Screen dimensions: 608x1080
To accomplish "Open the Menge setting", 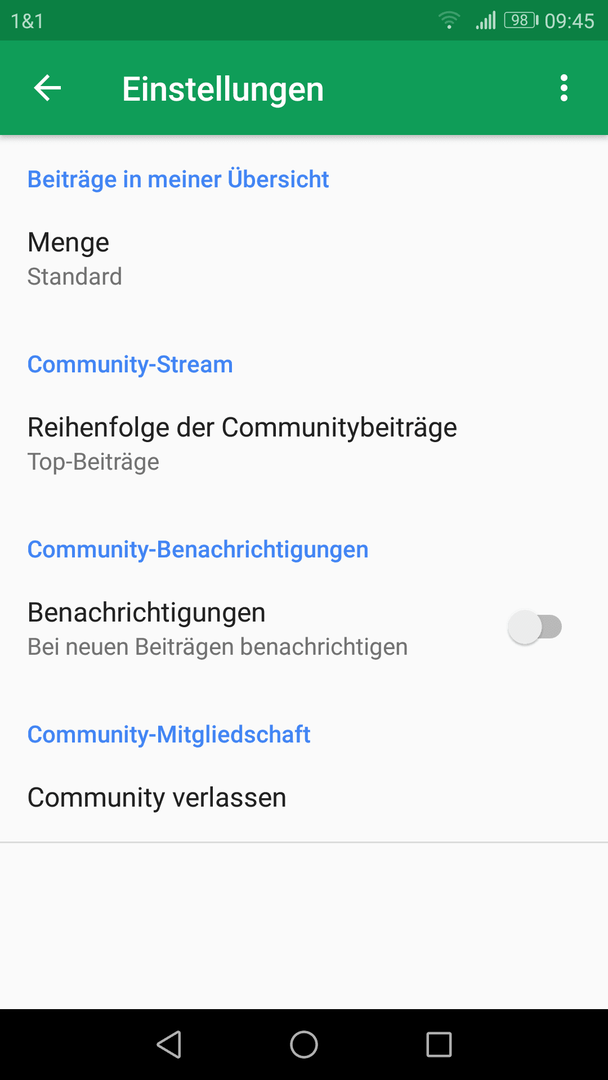I will point(304,259).
